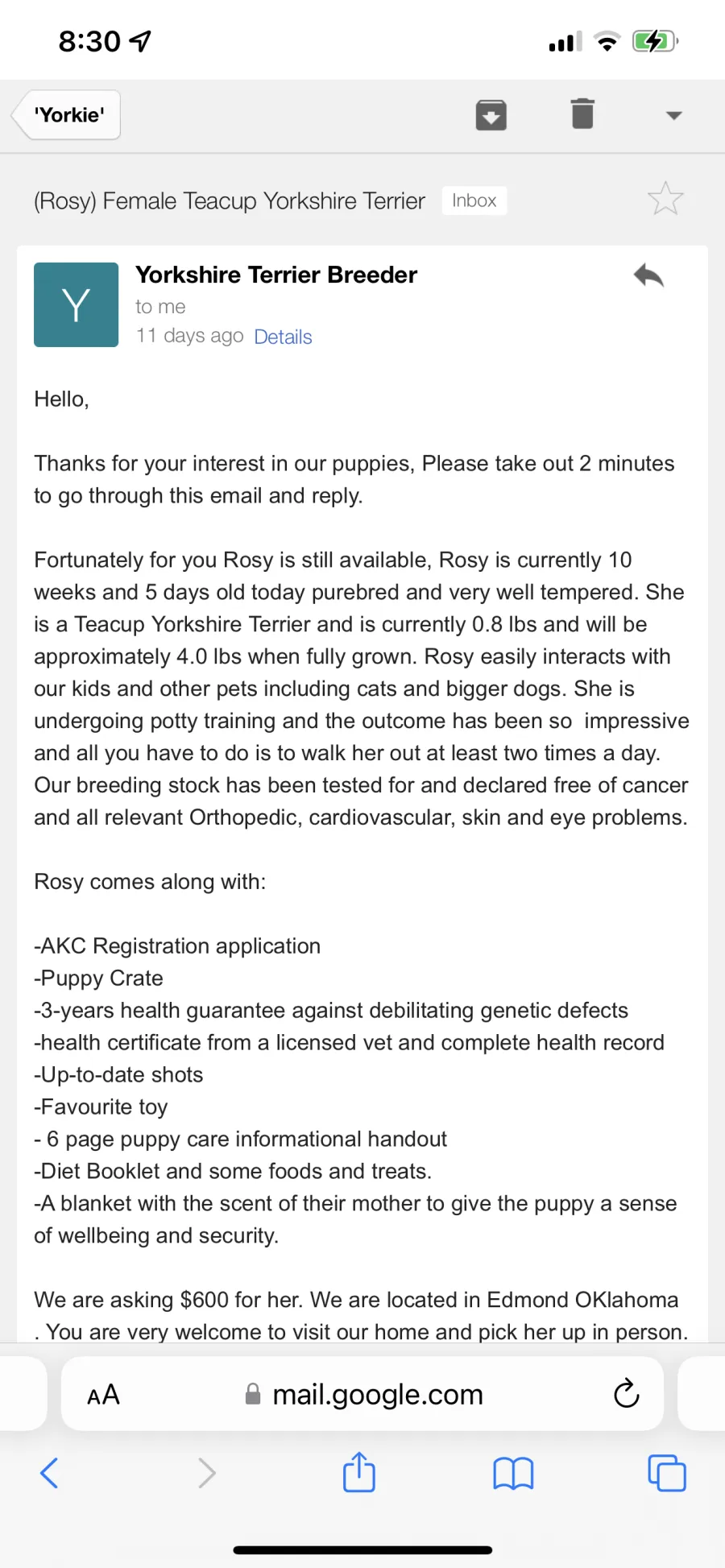The height and width of the screenshot is (1568, 725).
Task: Archive this email
Action: point(491,115)
